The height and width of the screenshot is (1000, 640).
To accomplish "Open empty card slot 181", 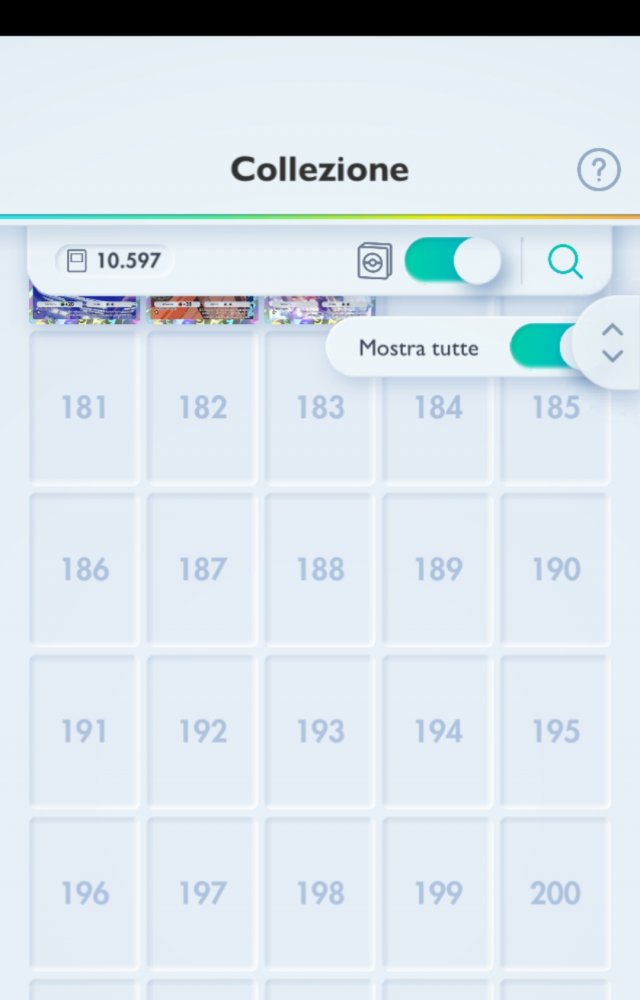I will (84, 408).
